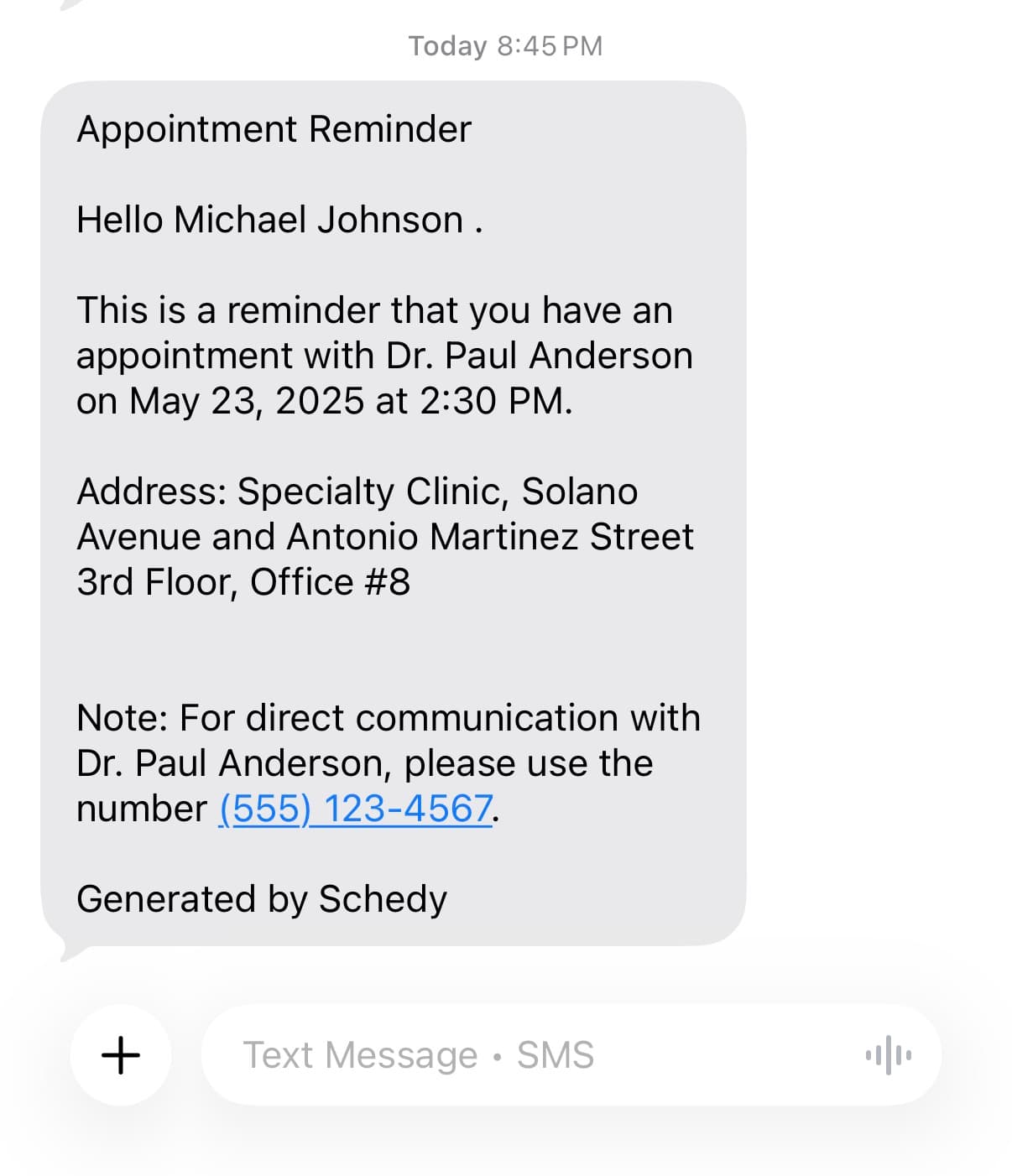Viewport: 1012px width, 1176px height.
Task: Call the linked number (555) 123-4567
Action: [356, 809]
